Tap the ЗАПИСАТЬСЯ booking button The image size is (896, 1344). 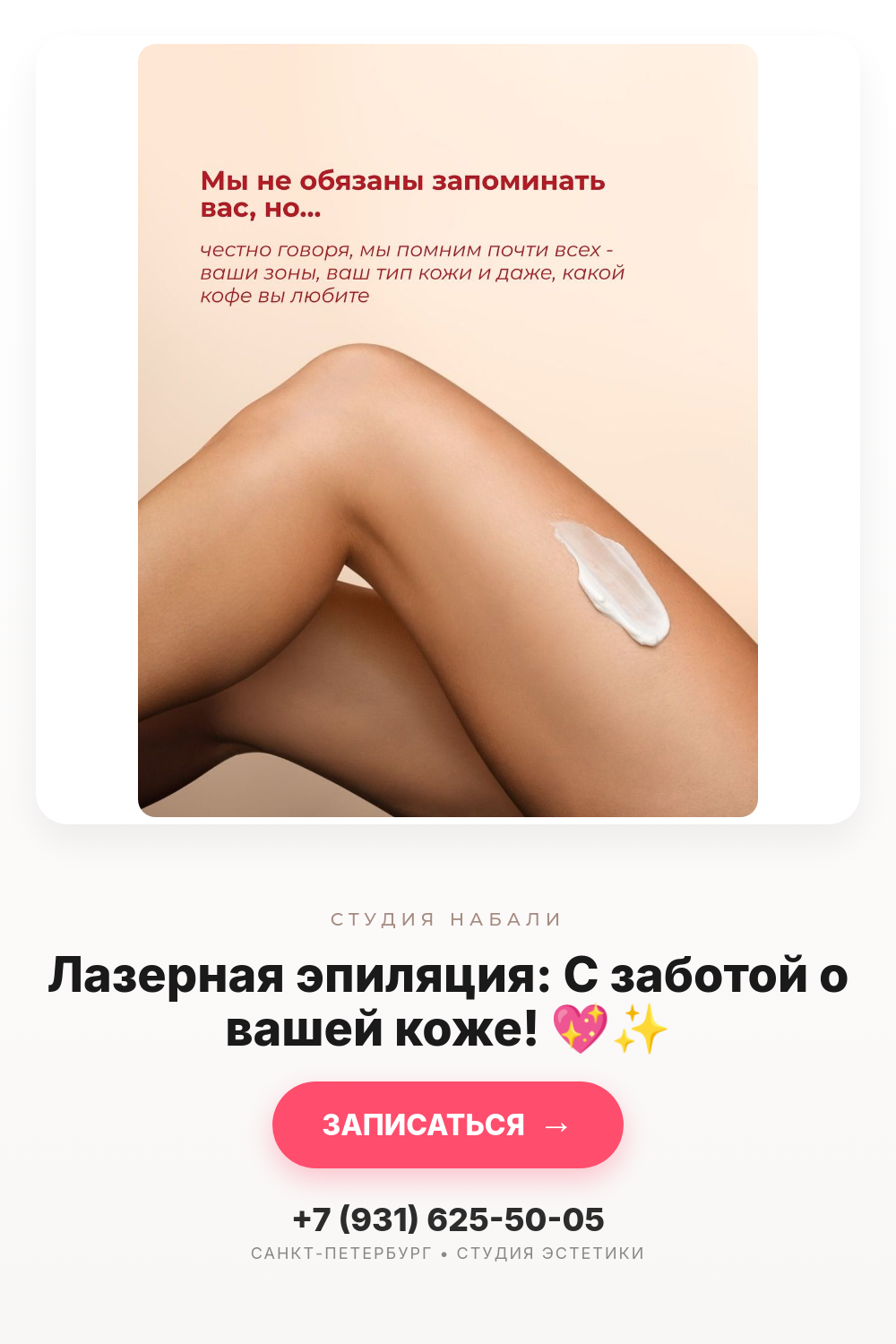click(448, 1124)
